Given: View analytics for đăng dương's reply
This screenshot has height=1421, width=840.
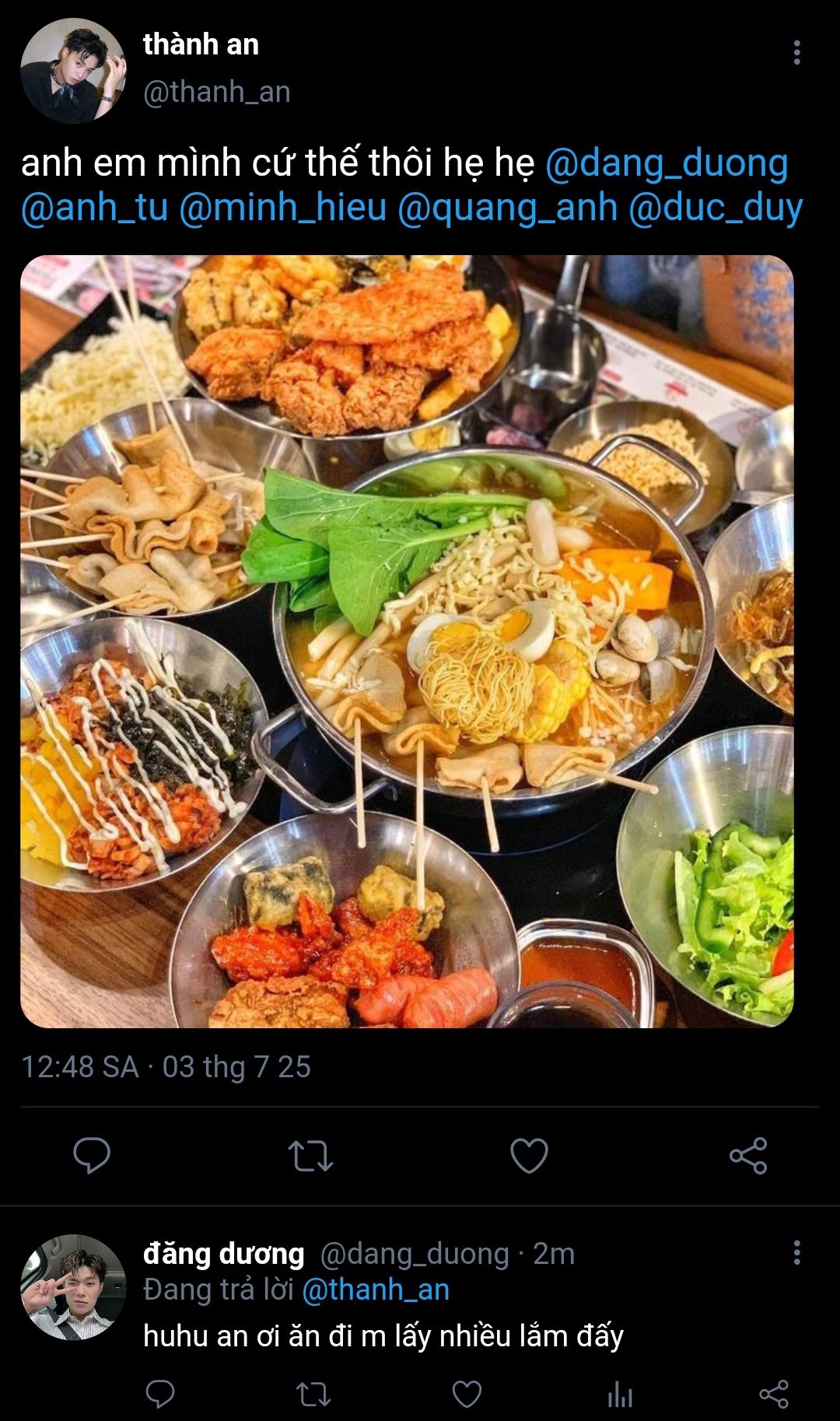Looking at the screenshot, I should pos(620,1394).
